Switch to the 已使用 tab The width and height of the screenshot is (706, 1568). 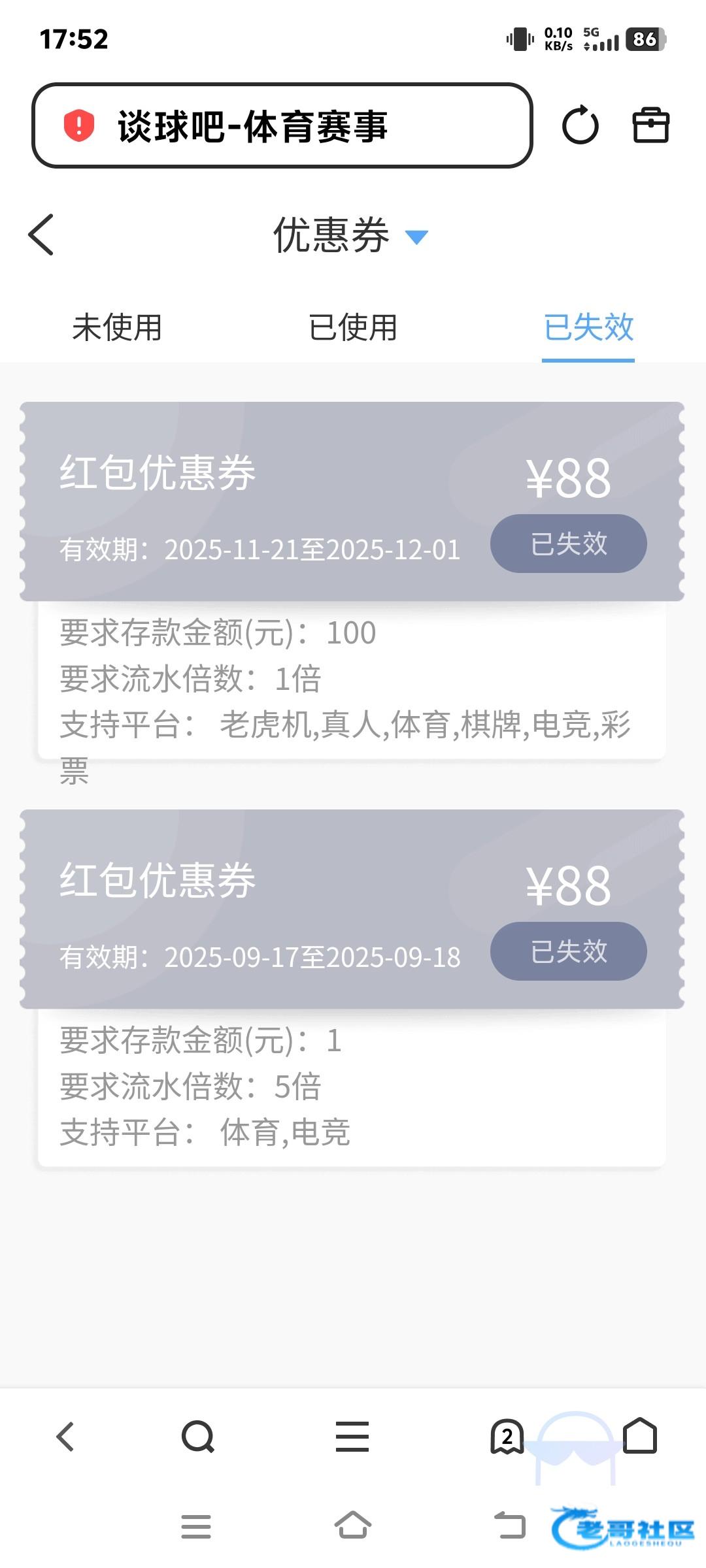(x=353, y=327)
